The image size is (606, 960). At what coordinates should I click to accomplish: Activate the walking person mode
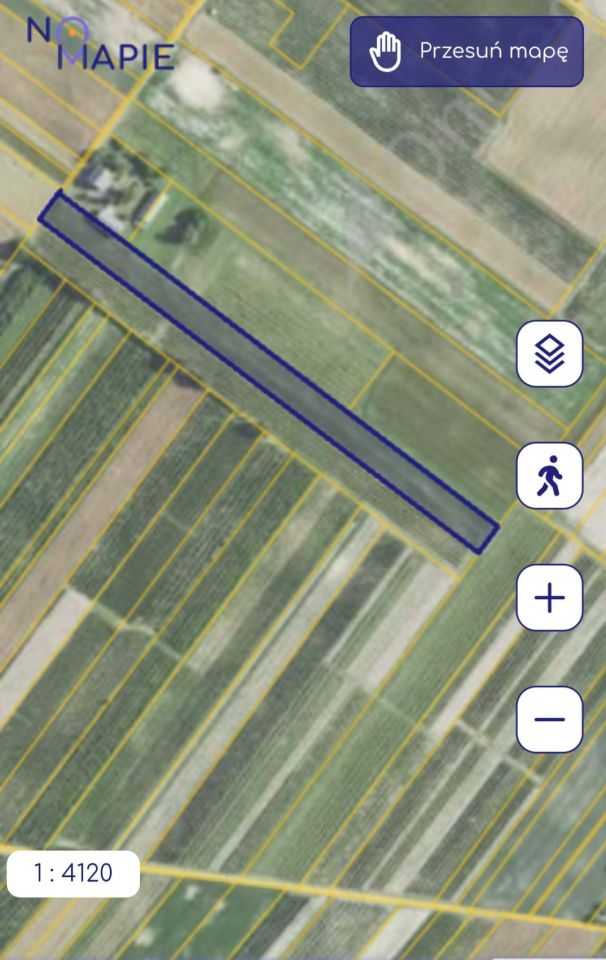tap(549, 476)
